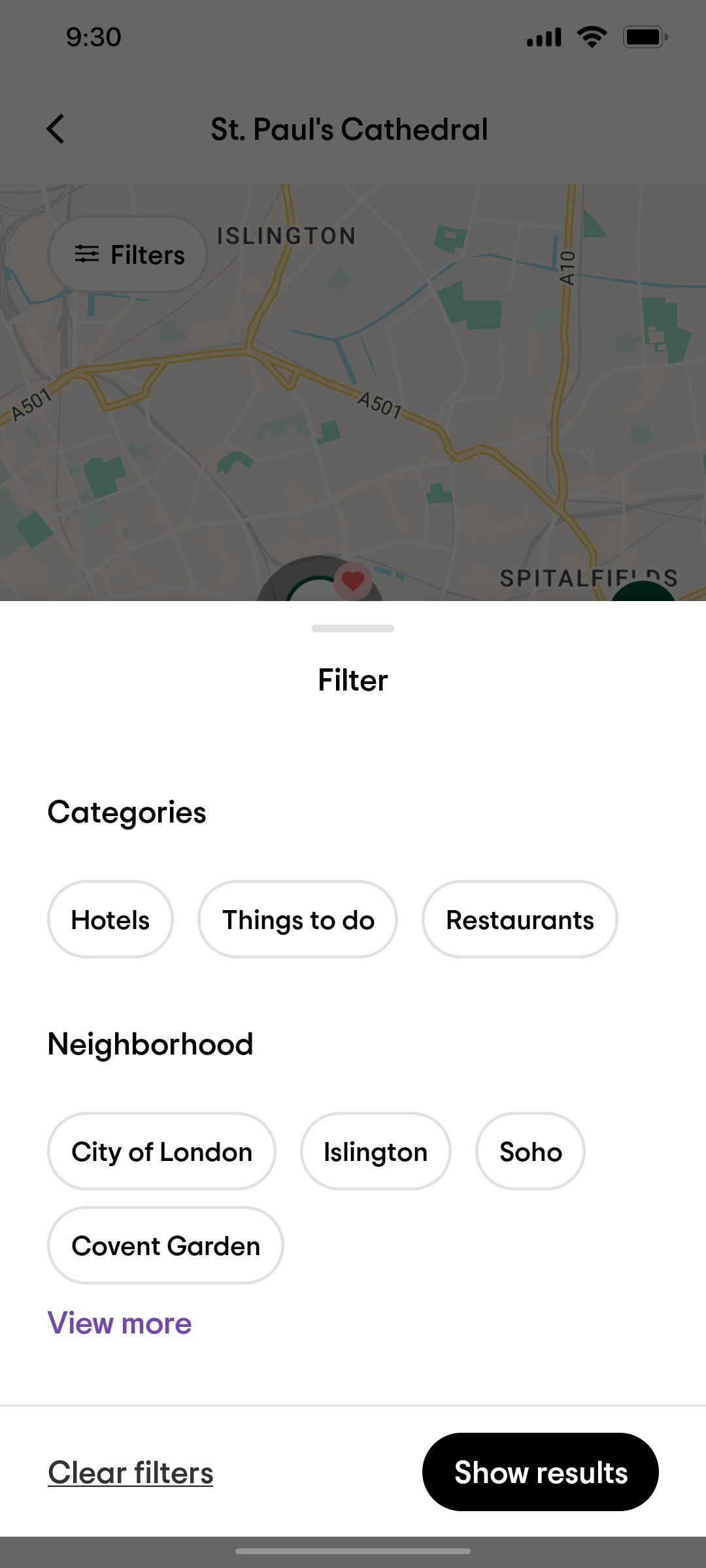Tap the Show results button

[x=541, y=1472]
